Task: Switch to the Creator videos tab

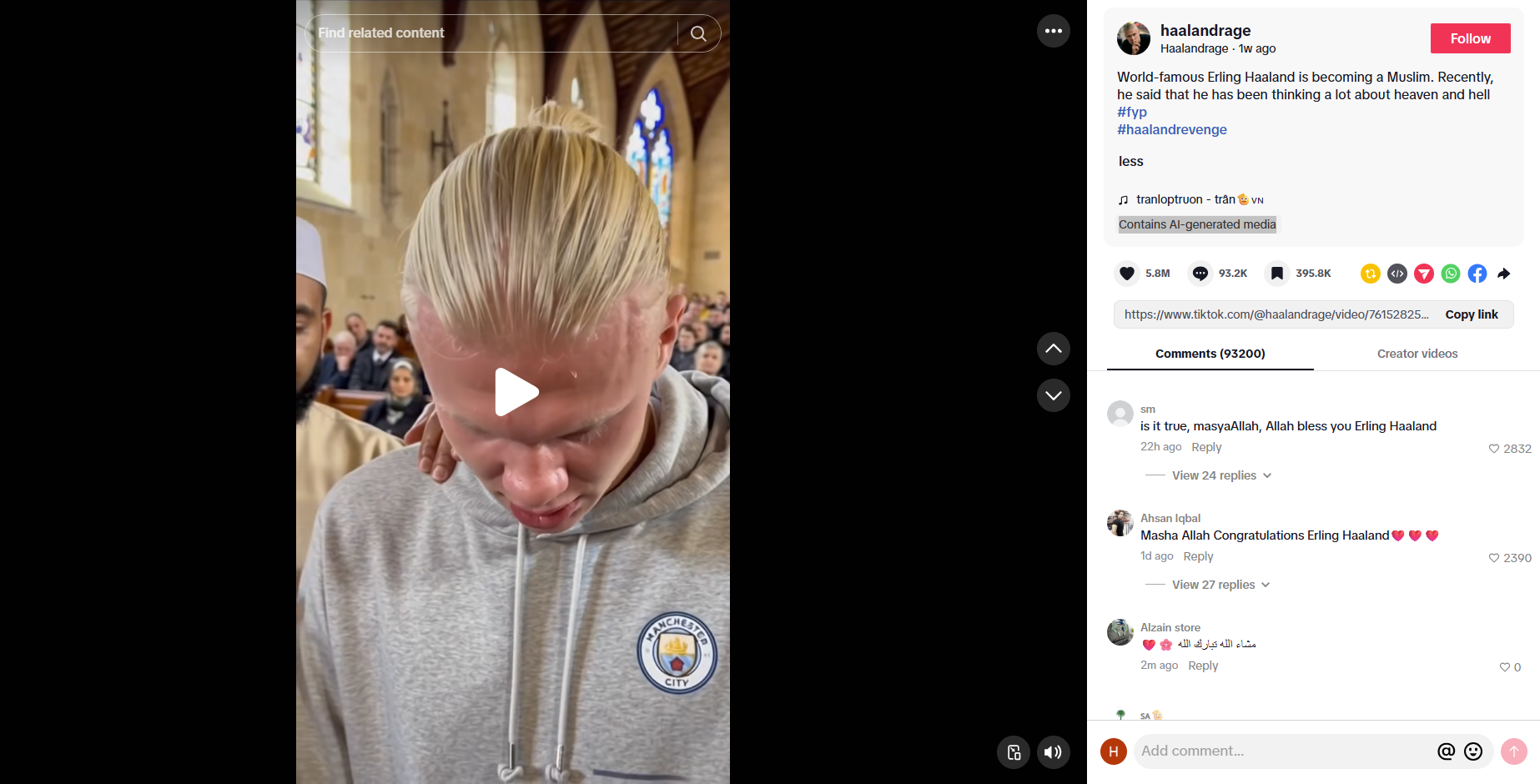Action: (x=1417, y=354)
